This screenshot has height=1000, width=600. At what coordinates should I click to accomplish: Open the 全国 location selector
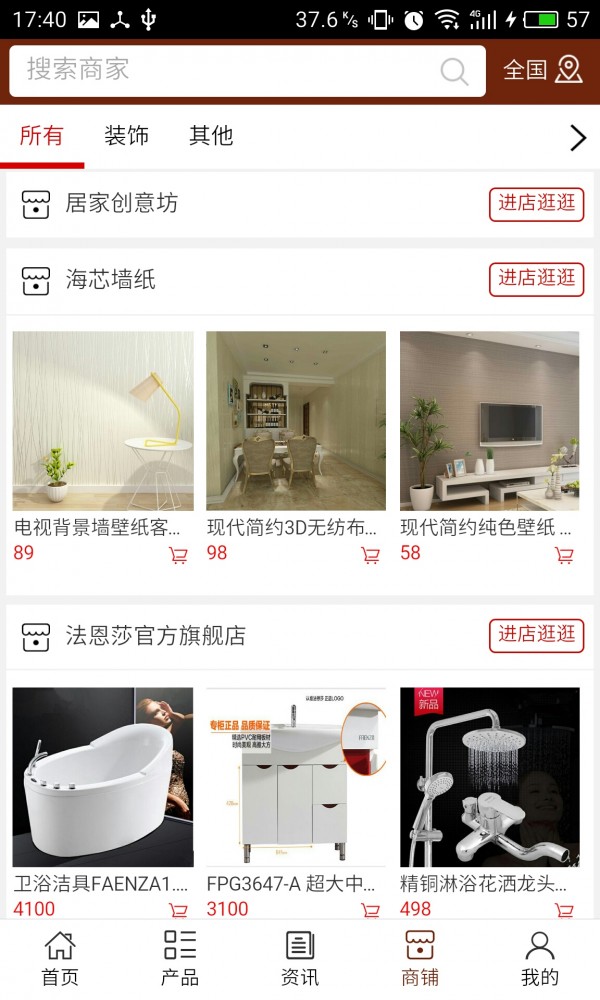click(542, 70)
